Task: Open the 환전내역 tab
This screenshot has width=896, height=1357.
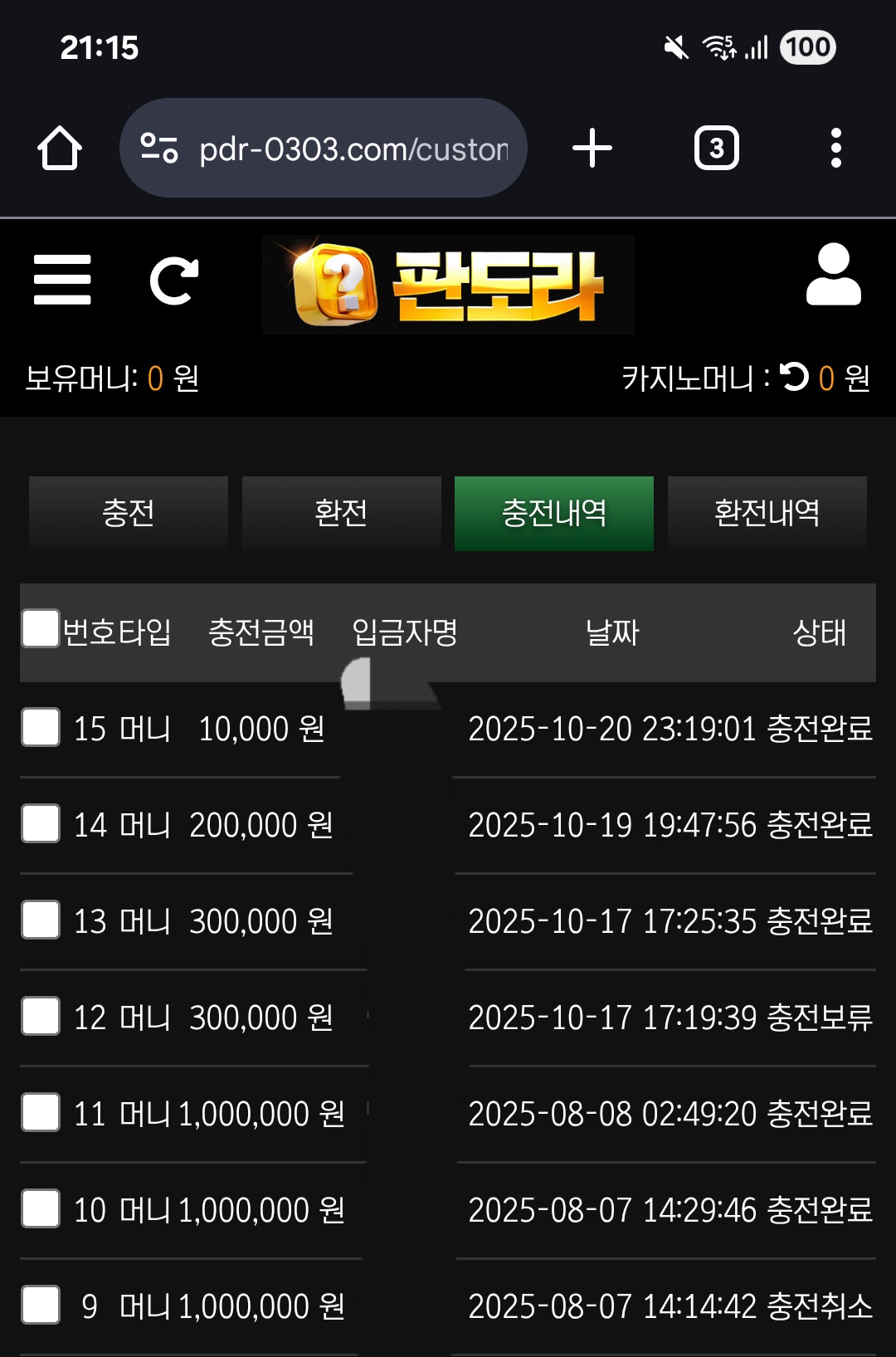Action: coord(767,513)
